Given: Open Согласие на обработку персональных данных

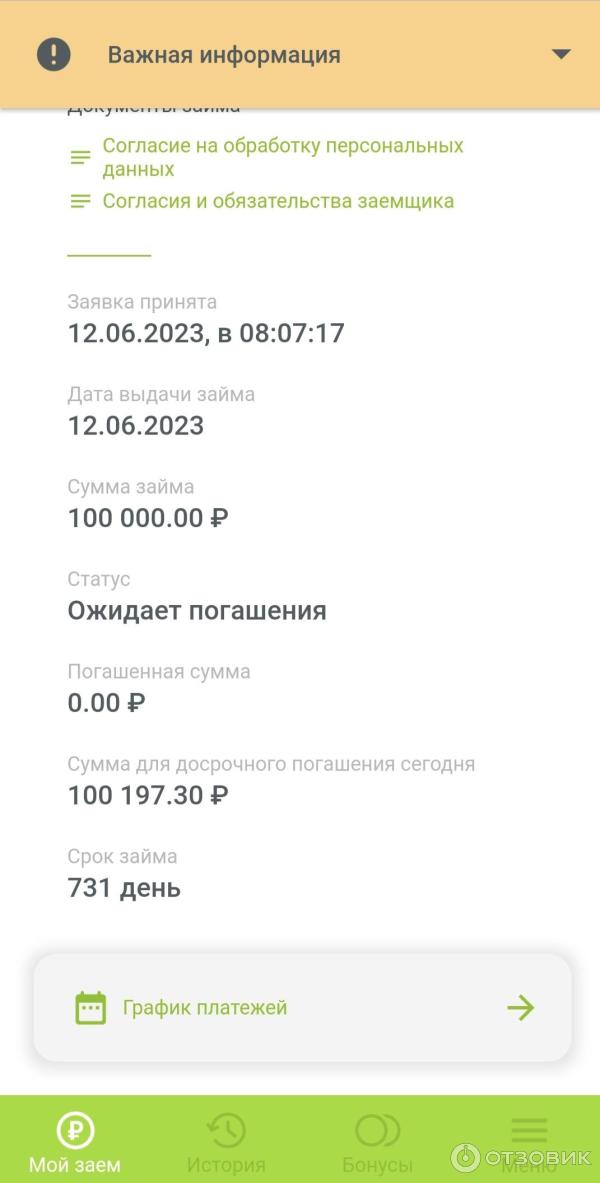Looking at the screenshot, I should (282, 157).
